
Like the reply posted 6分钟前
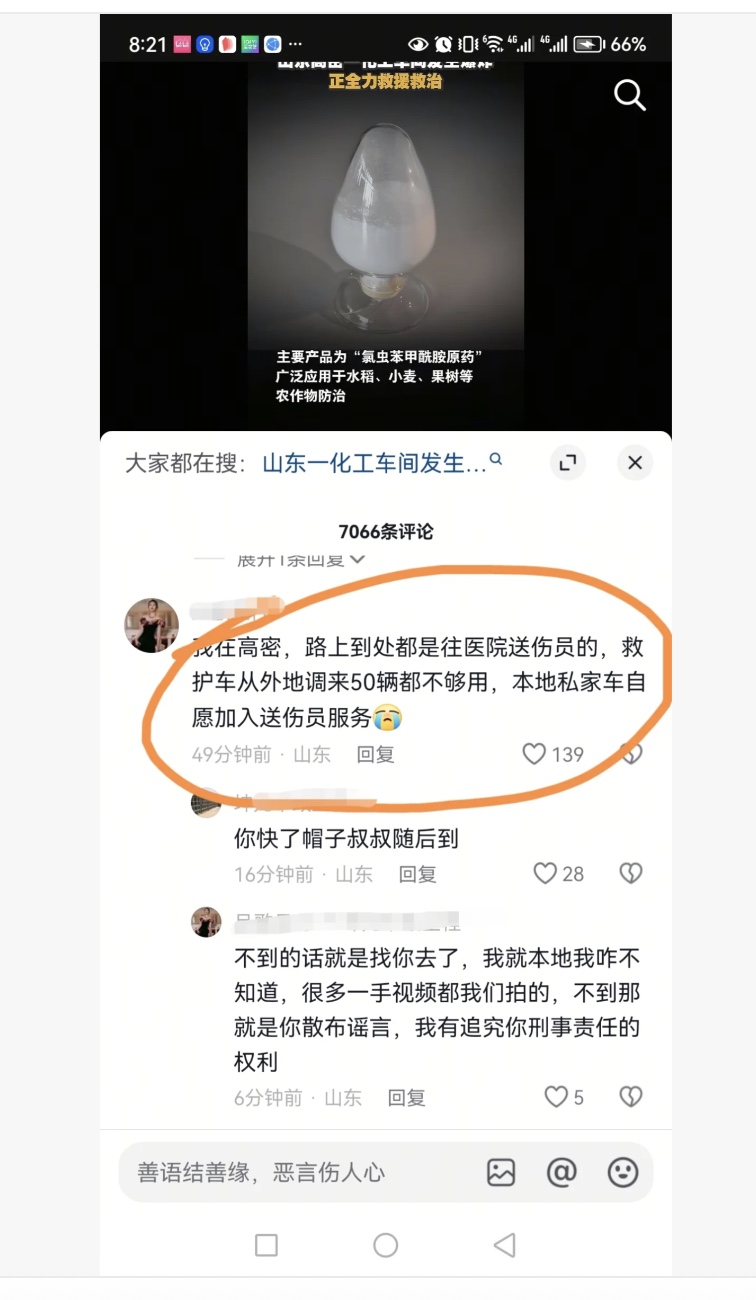click(x=556, y=1097)
